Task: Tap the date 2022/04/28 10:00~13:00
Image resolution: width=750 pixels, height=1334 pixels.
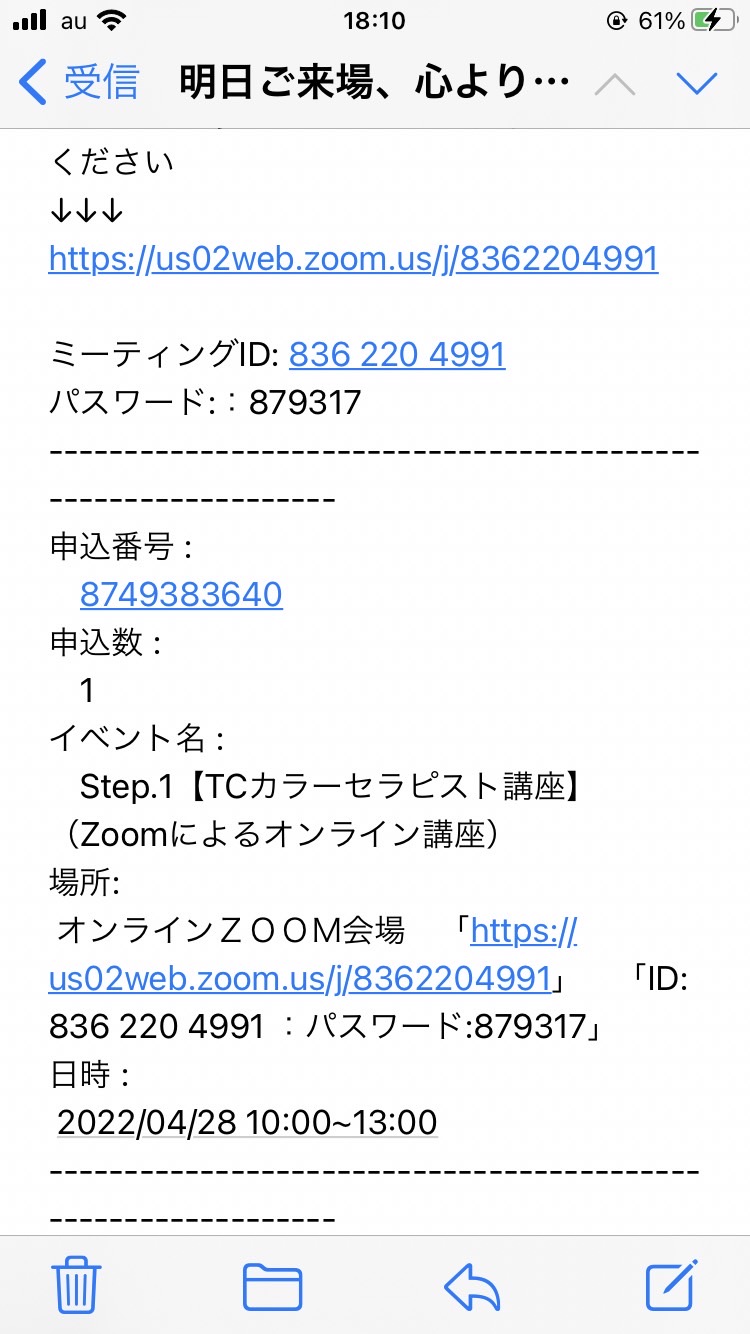Action: point(248,1122)
